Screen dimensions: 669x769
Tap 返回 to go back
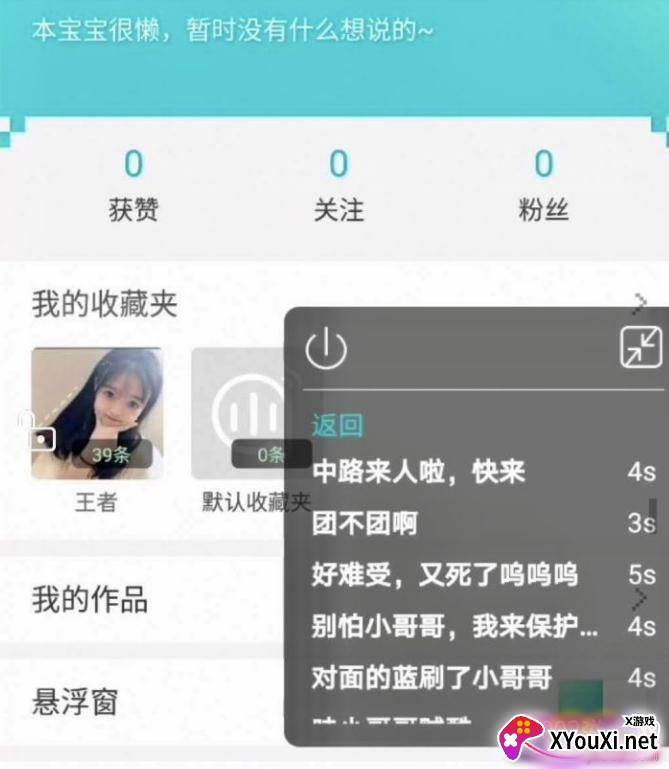[x=337, y=425]
